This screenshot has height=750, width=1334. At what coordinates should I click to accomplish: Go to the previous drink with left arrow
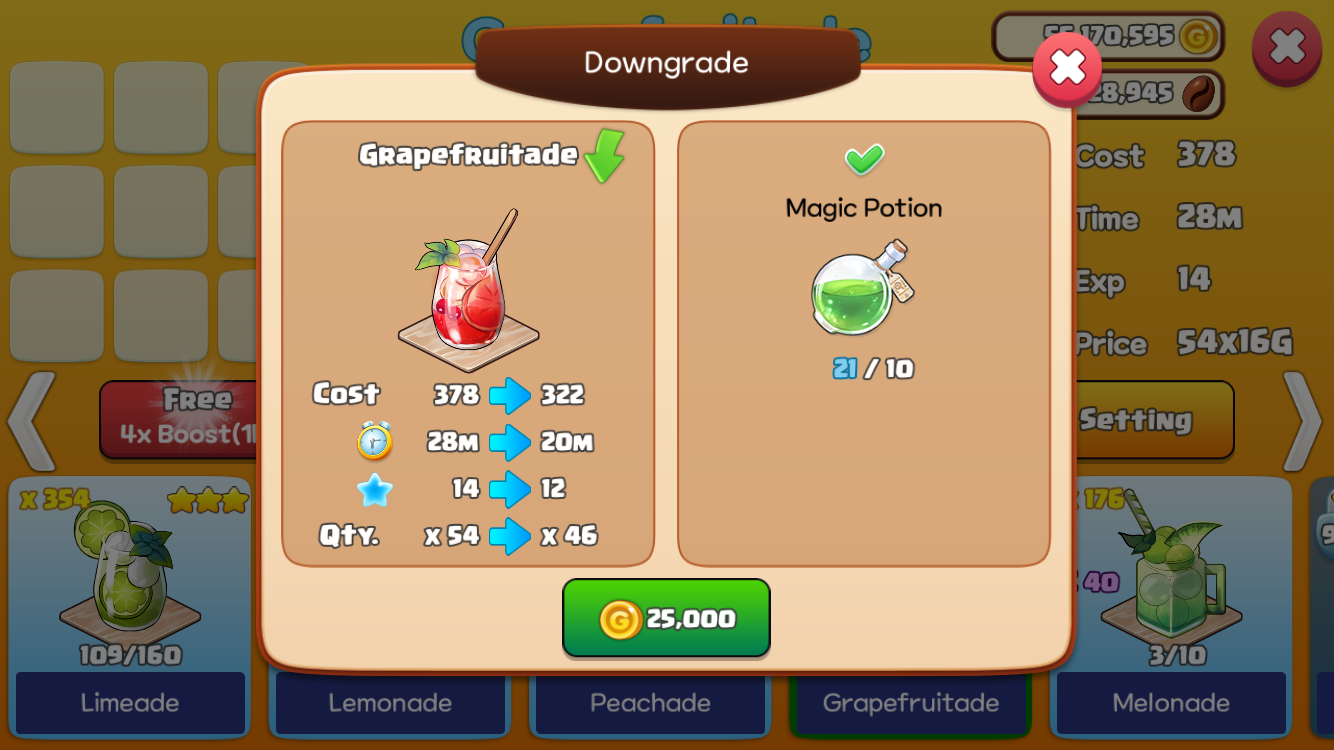[x=30, y=421]
